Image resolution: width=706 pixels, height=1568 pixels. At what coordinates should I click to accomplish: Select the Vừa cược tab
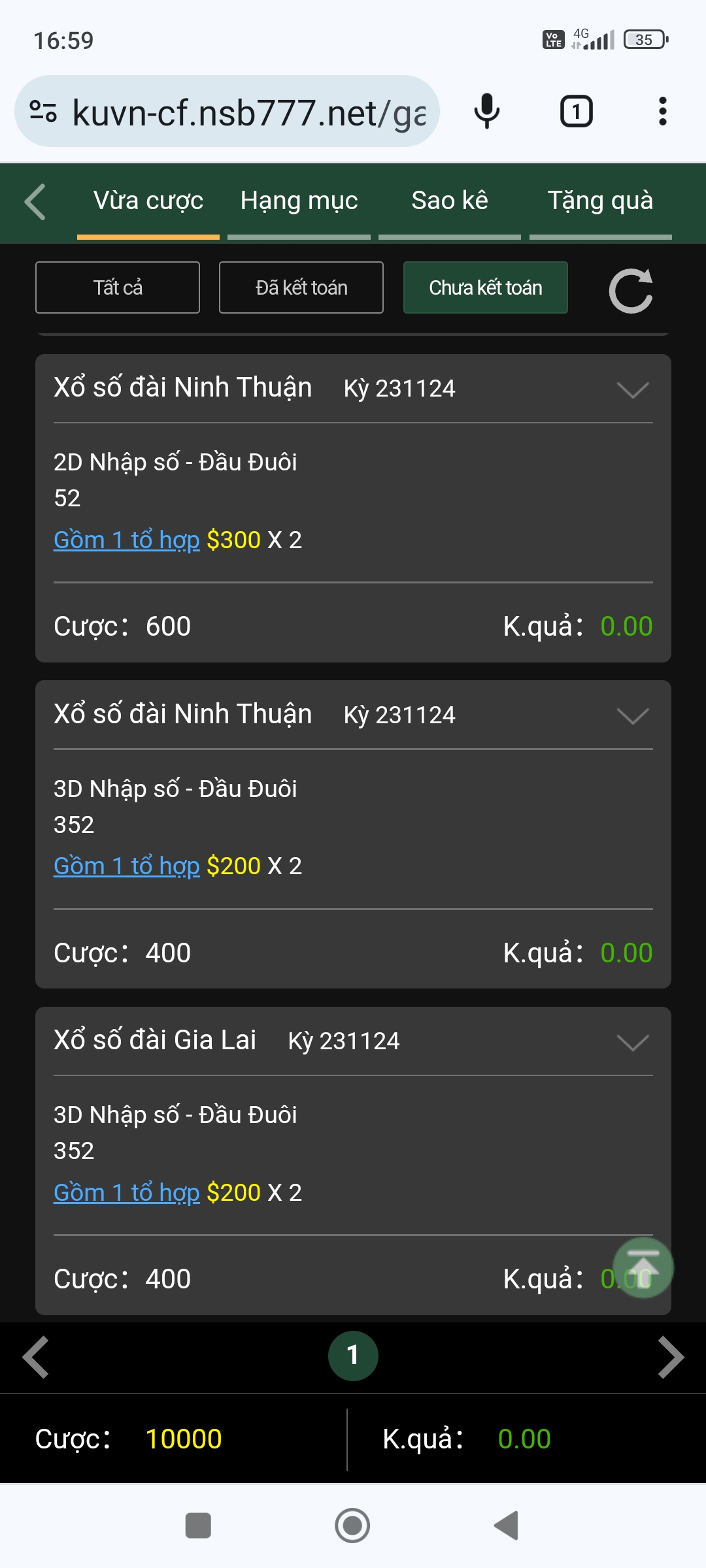click(x=148, y=201)
